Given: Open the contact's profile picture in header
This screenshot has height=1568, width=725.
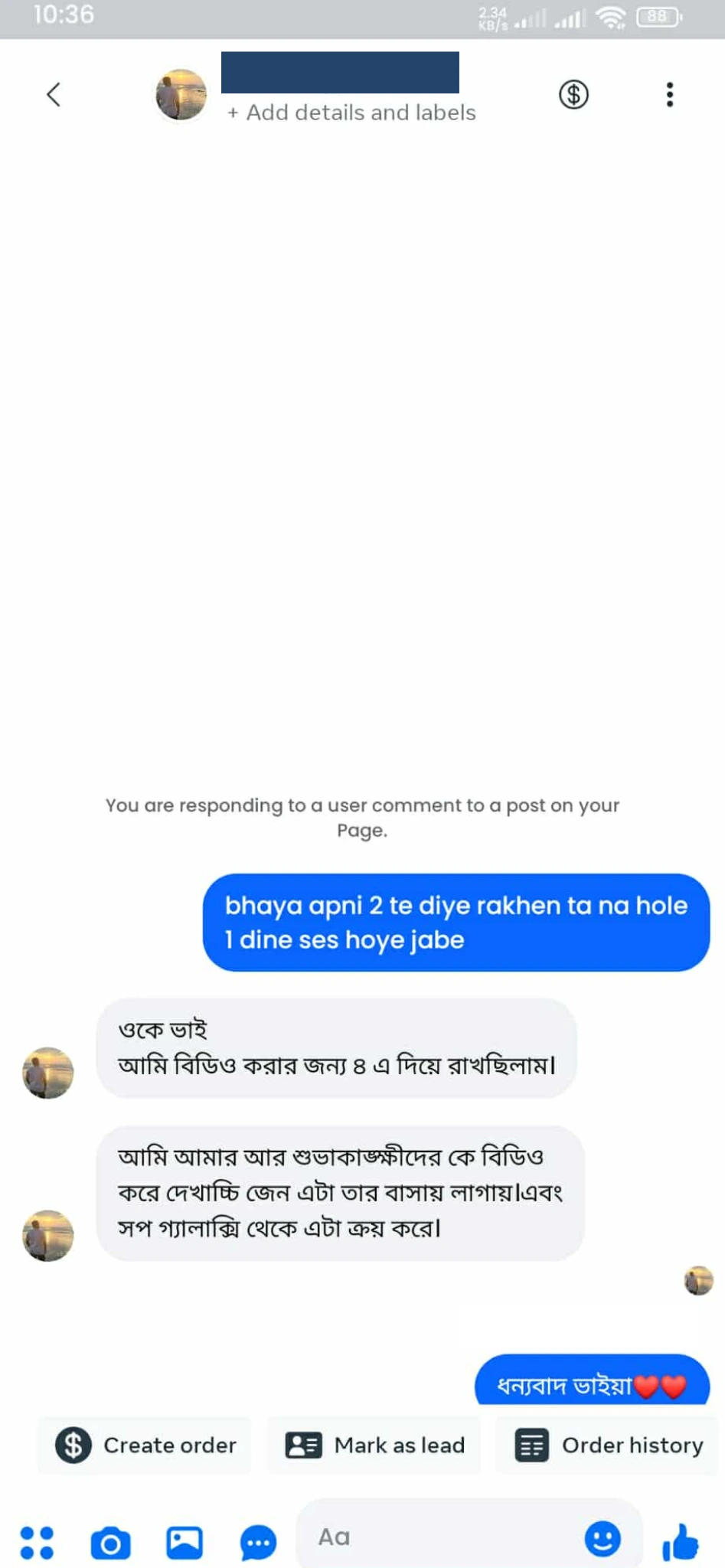Looking at the screenshot, I should [x=181, y=95].
